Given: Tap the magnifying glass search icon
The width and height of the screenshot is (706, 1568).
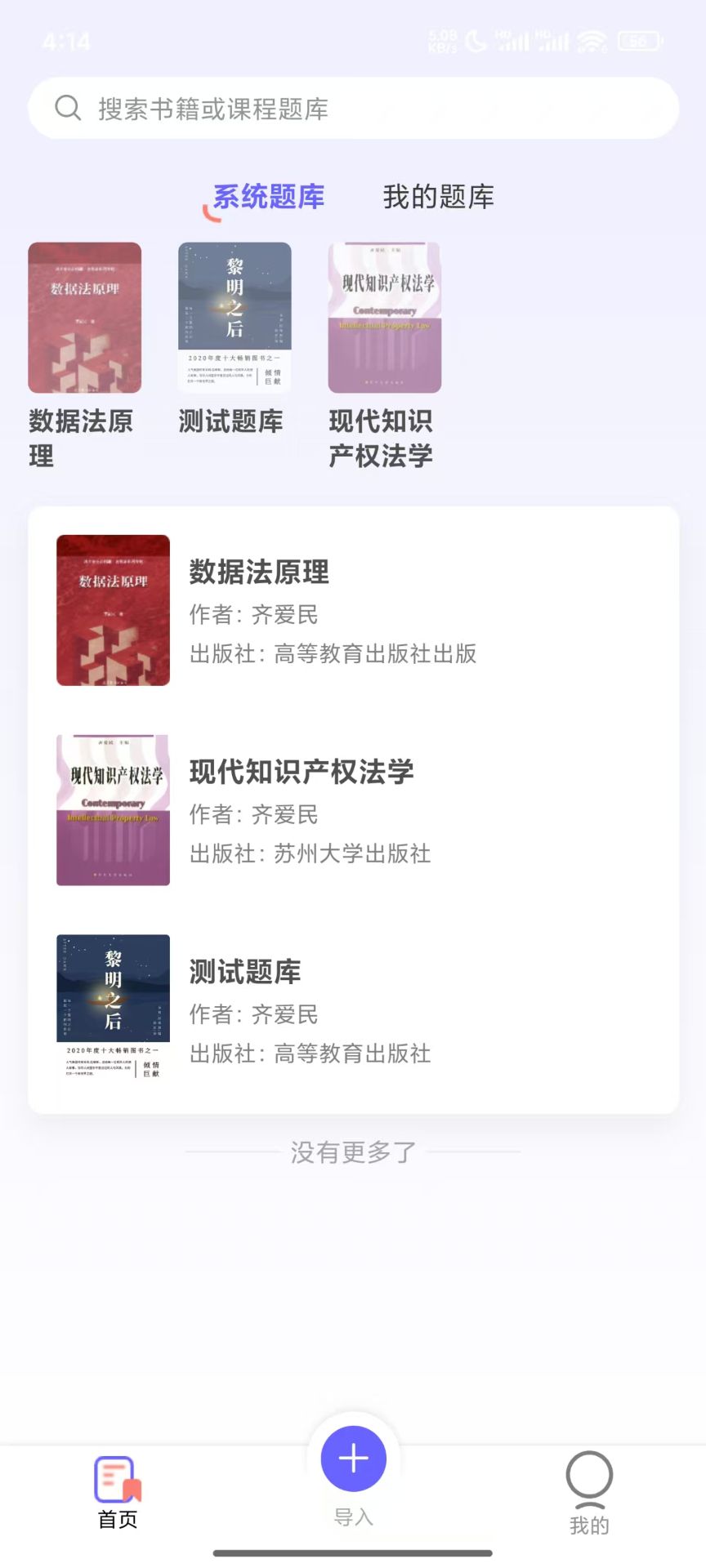Looking at the screenshot, I should tap(68, 107).
